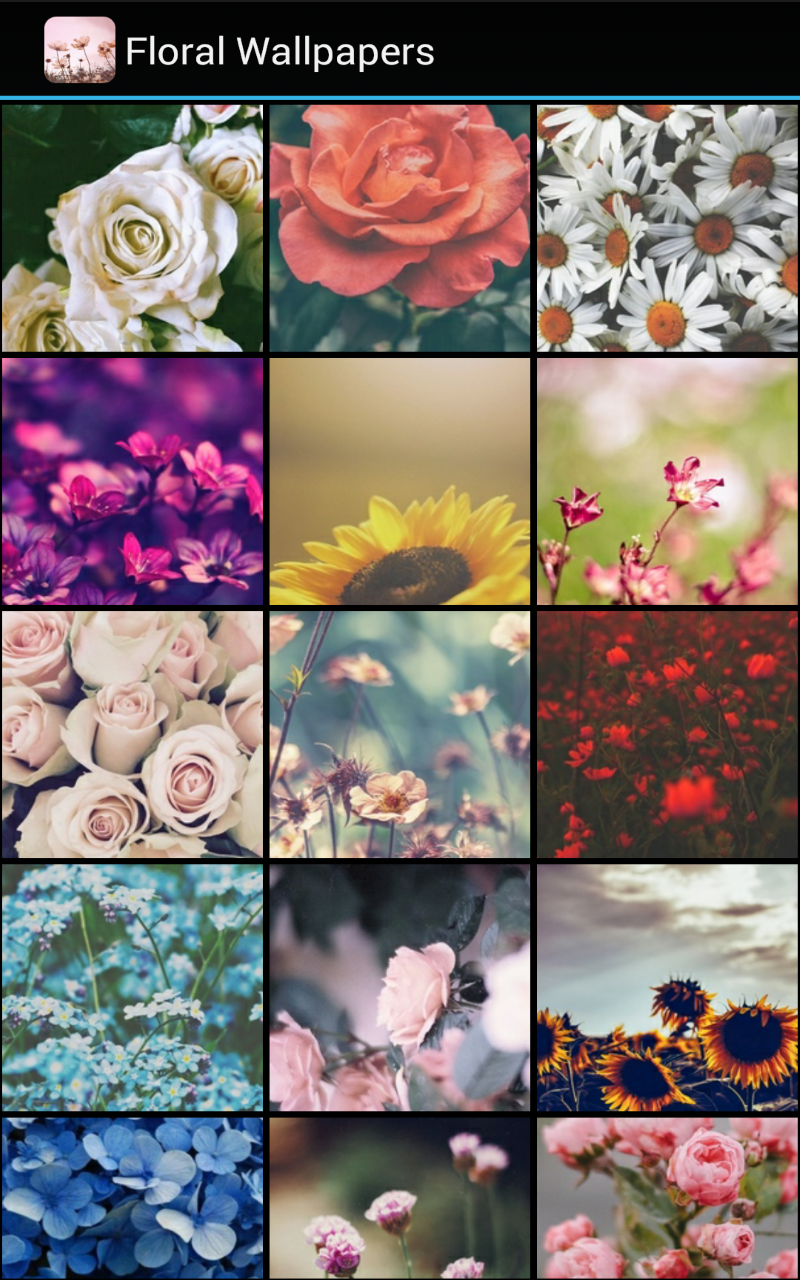Viewport: 800px width, 1280px height.
Task: Select the sunflower image in the middle row
Action: [399, 485]
